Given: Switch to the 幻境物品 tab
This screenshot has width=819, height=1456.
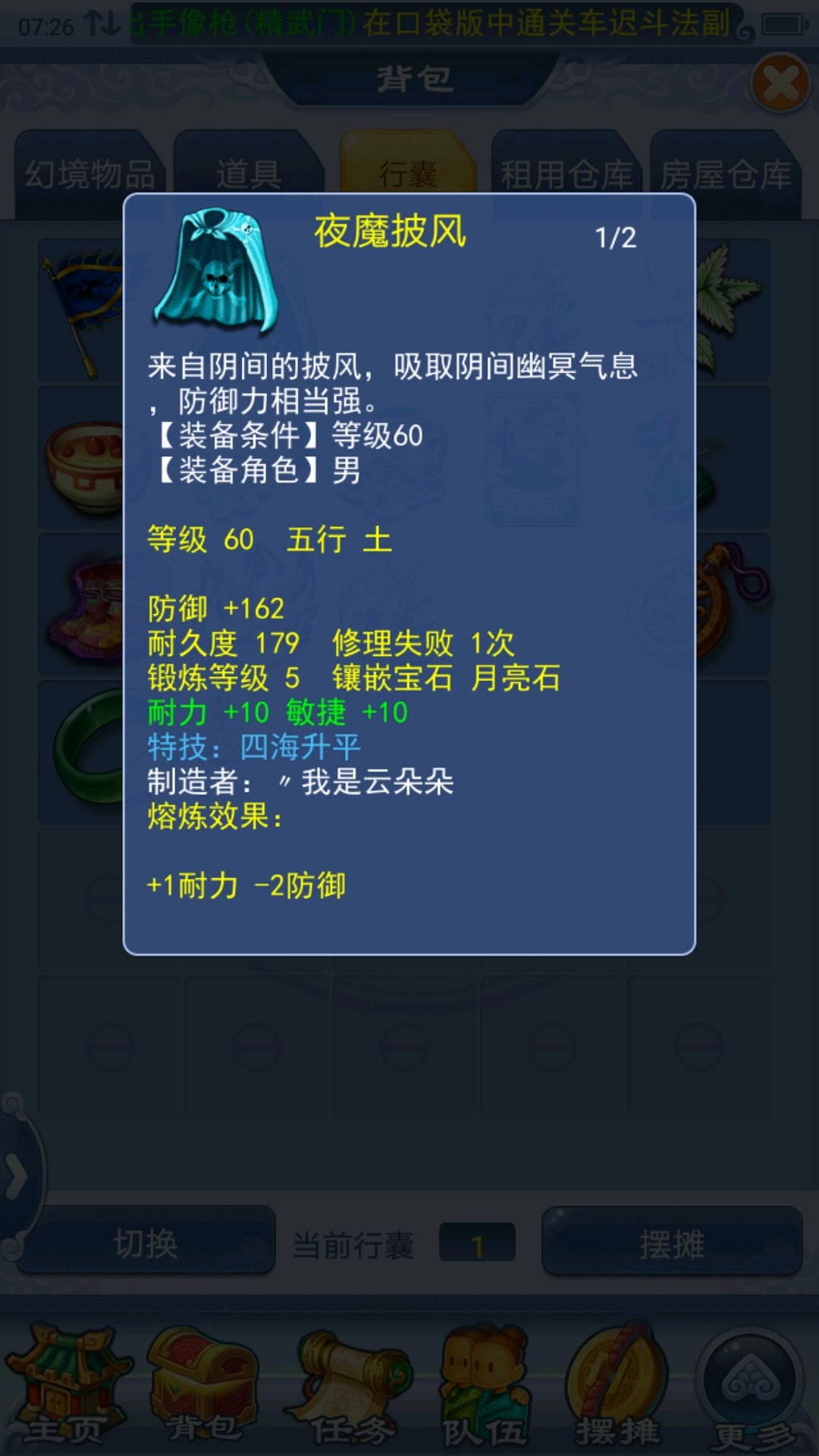Looking at the screenshot, I should (89, 174).
